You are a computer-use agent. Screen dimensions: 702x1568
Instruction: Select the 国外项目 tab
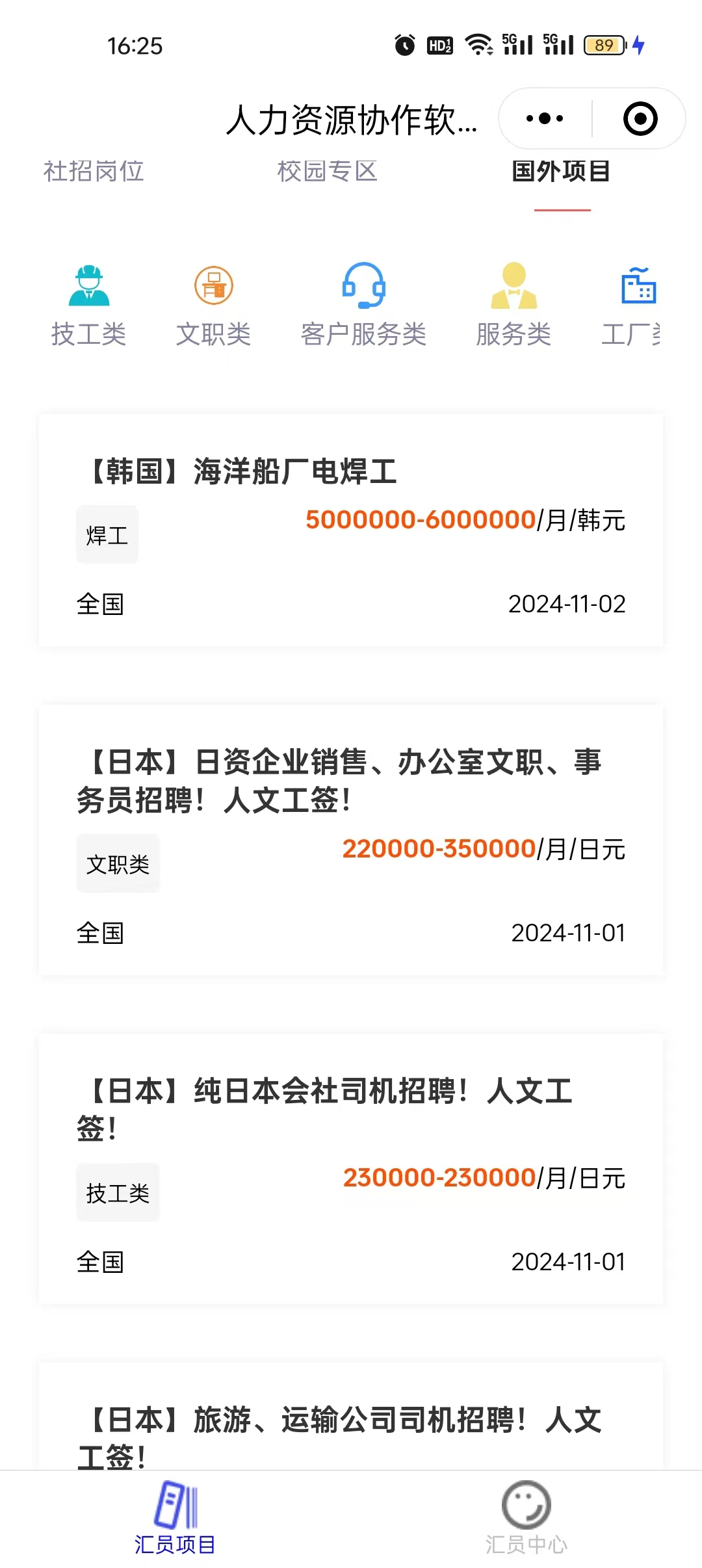pos(561,172)
